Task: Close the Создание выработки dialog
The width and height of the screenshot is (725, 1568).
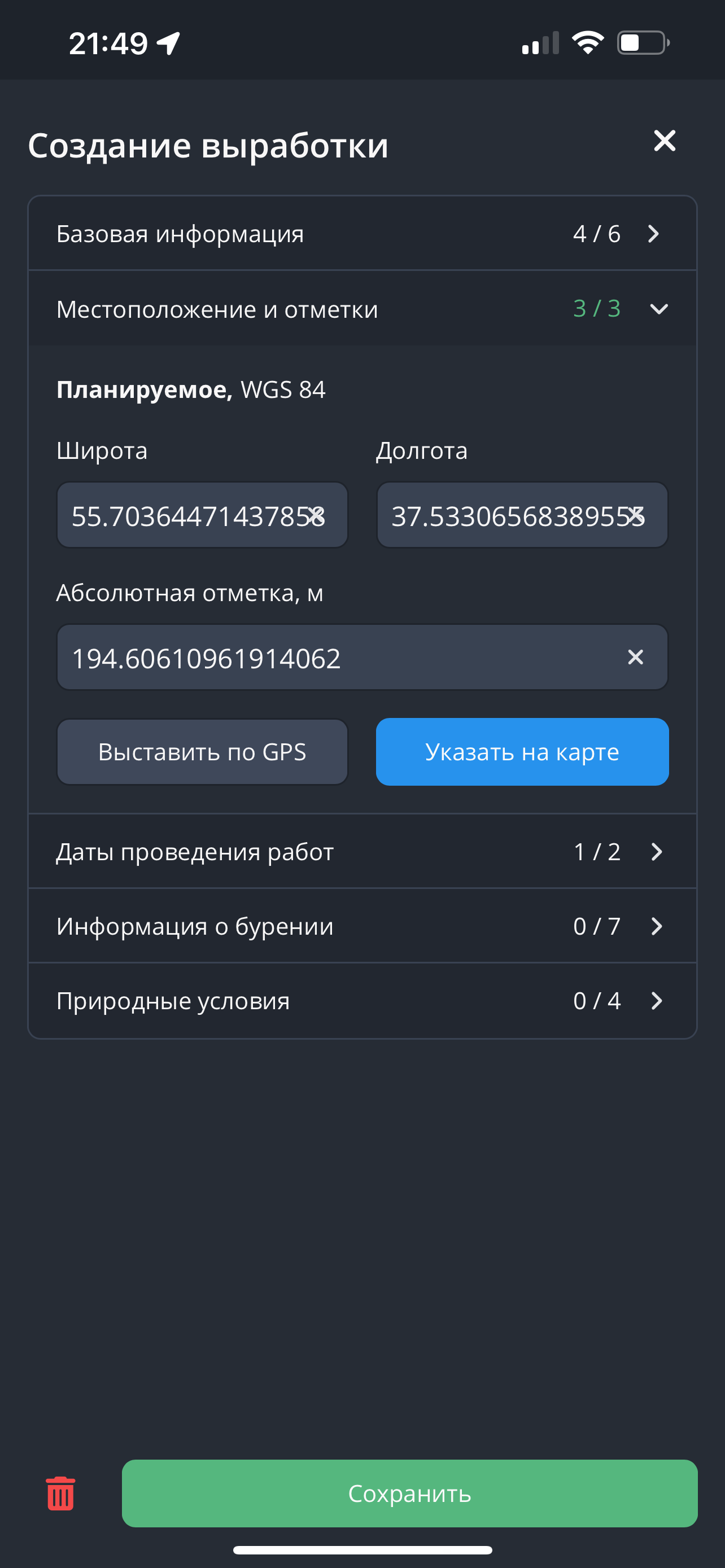Action: (664, 141)
